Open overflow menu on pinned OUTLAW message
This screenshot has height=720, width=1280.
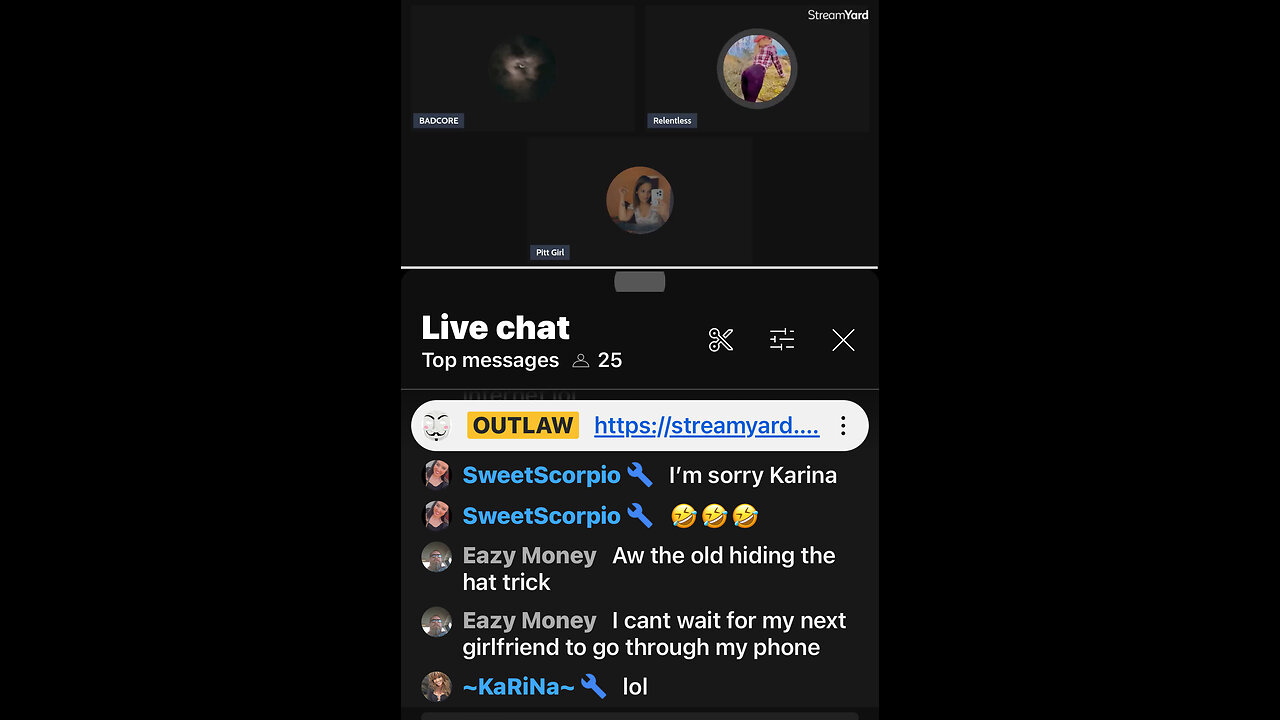click(843, 427)
